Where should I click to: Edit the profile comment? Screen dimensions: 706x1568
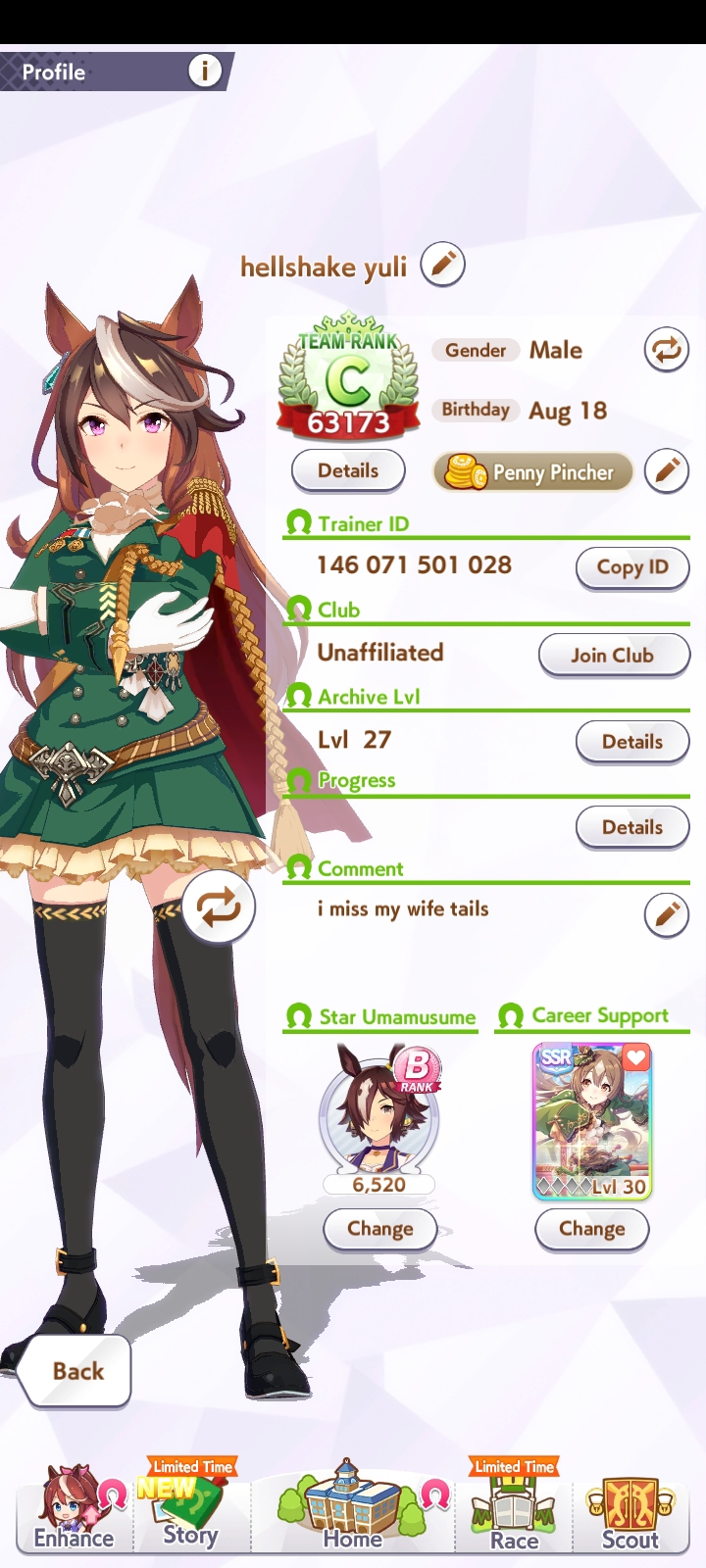click(666, 915)
